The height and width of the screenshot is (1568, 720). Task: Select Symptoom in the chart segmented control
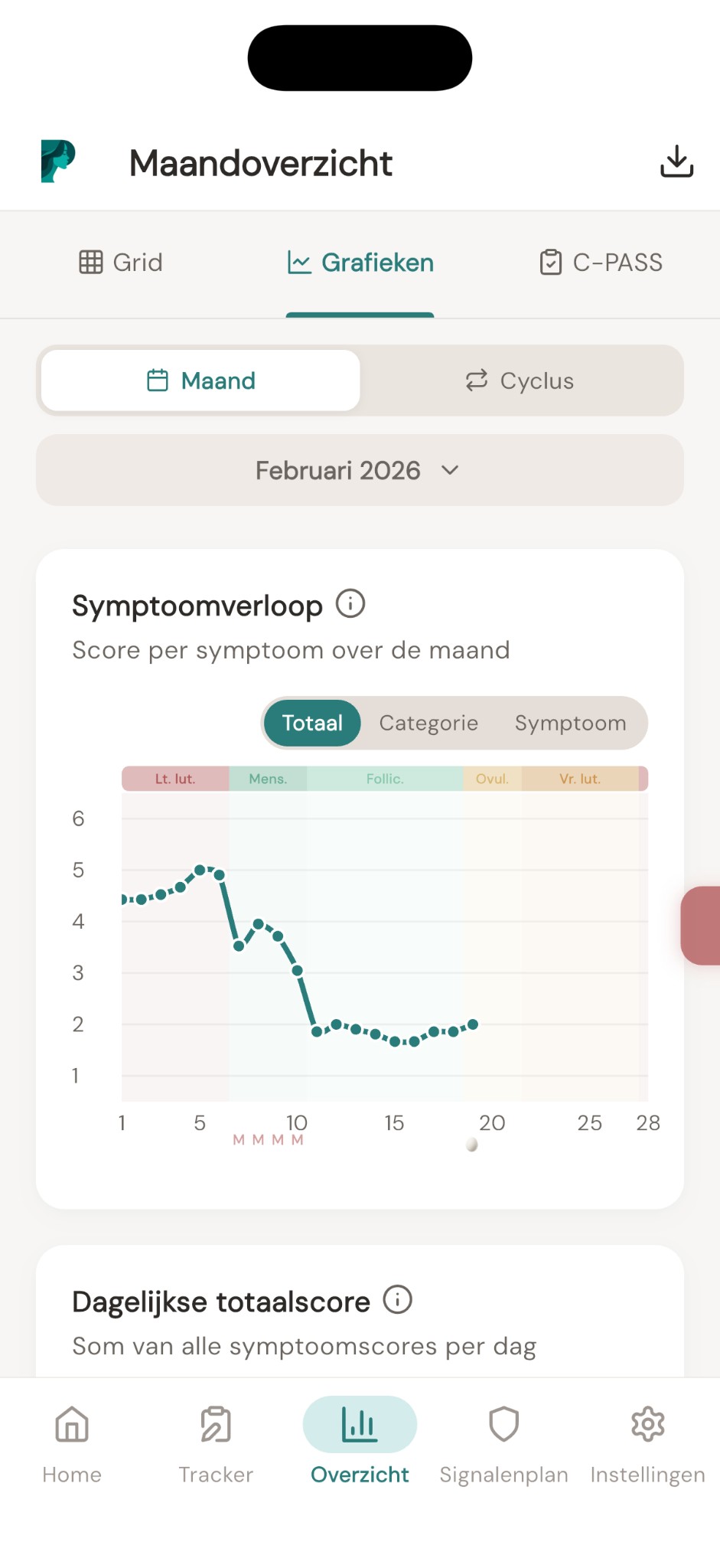[571, 722]
